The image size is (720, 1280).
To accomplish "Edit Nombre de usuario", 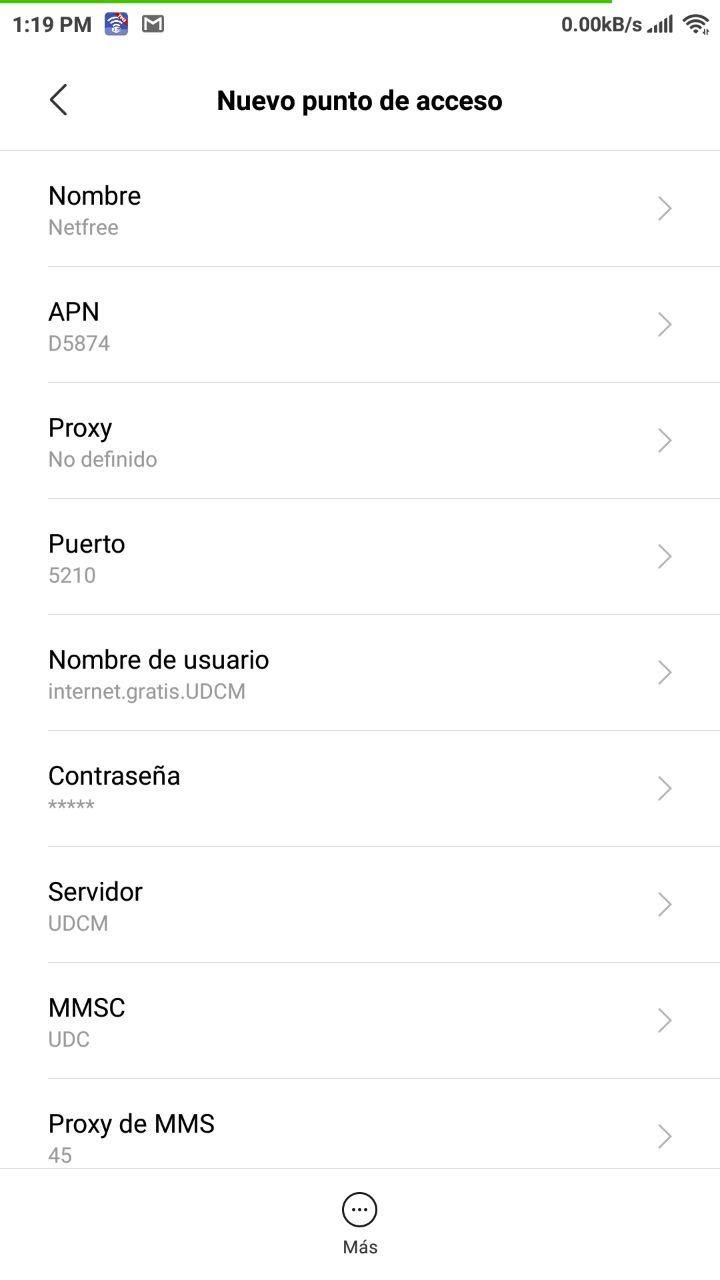I will pos(360,673).
